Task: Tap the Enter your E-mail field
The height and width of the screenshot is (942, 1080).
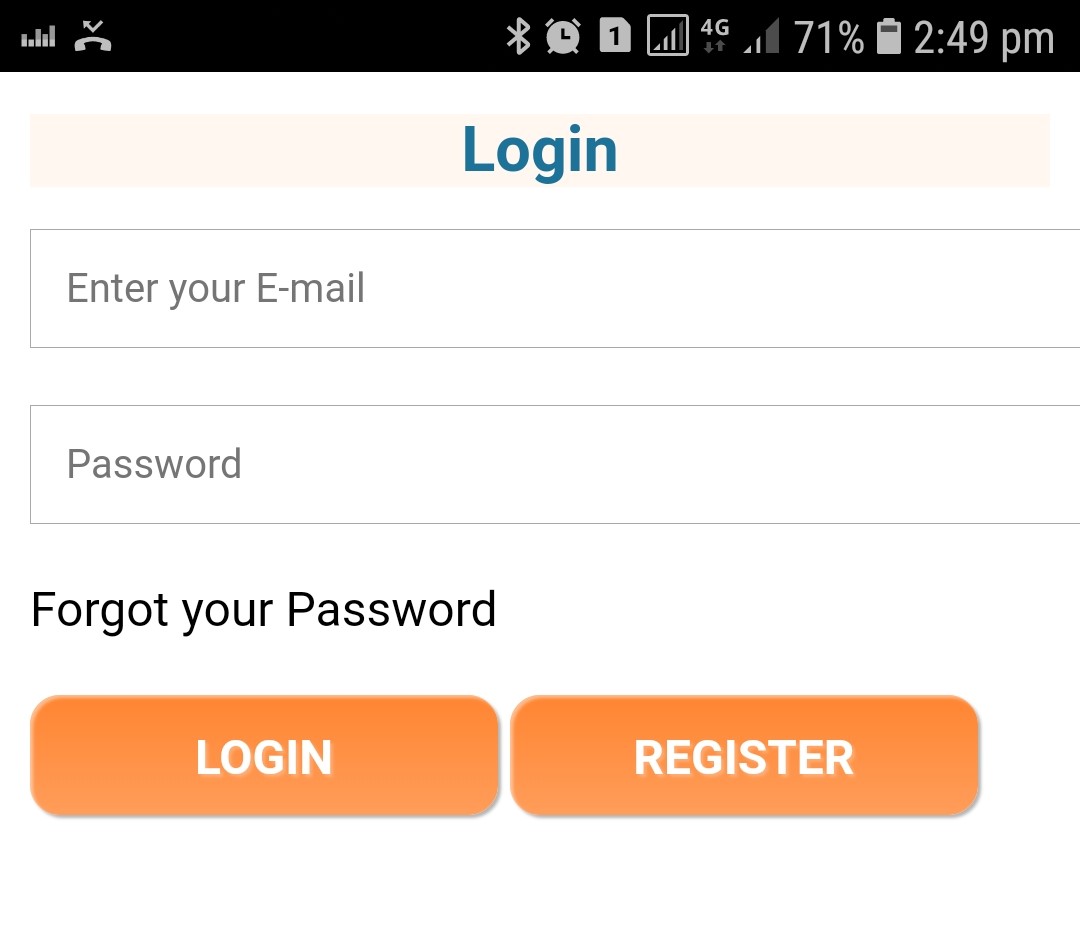Action: point(555,289)
